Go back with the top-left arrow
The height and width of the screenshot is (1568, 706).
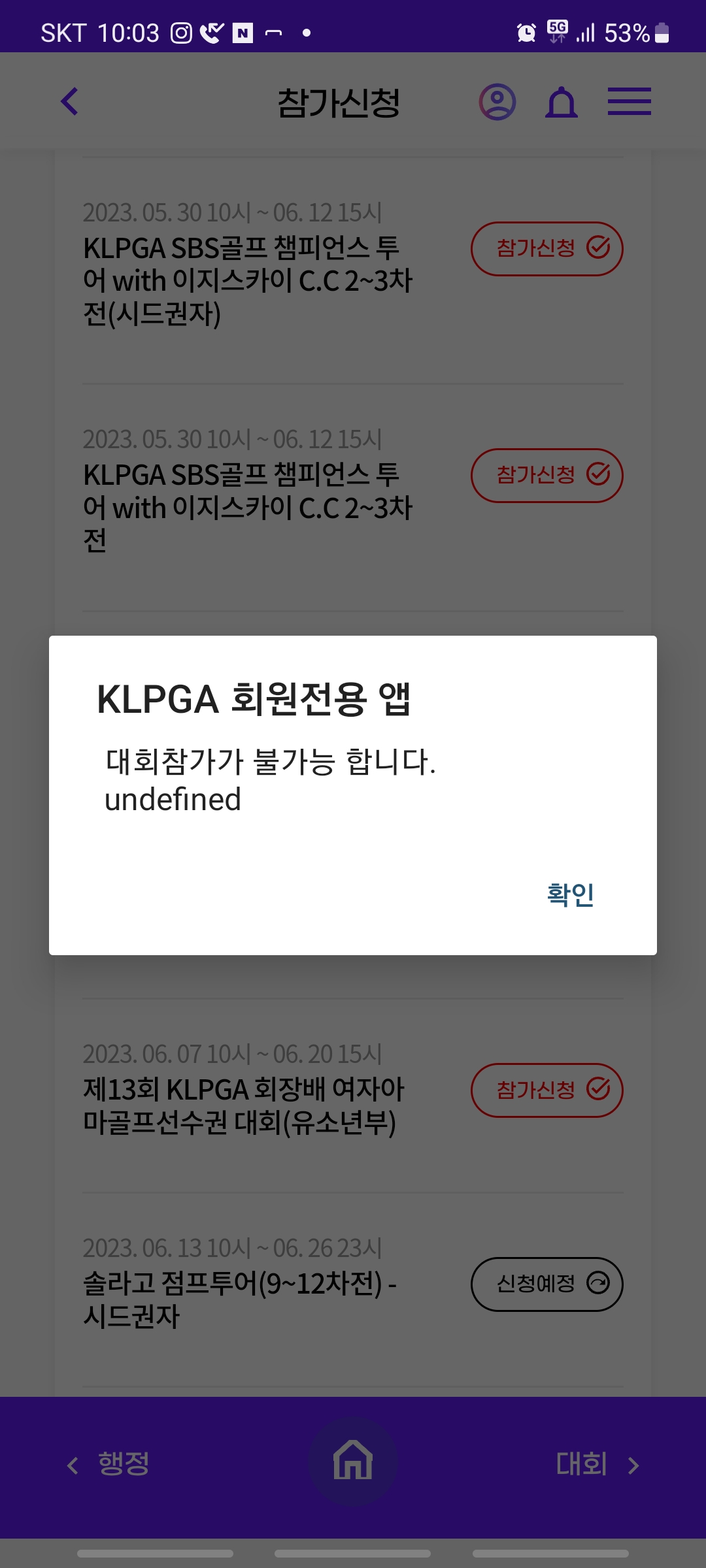(x=70, y=102)
